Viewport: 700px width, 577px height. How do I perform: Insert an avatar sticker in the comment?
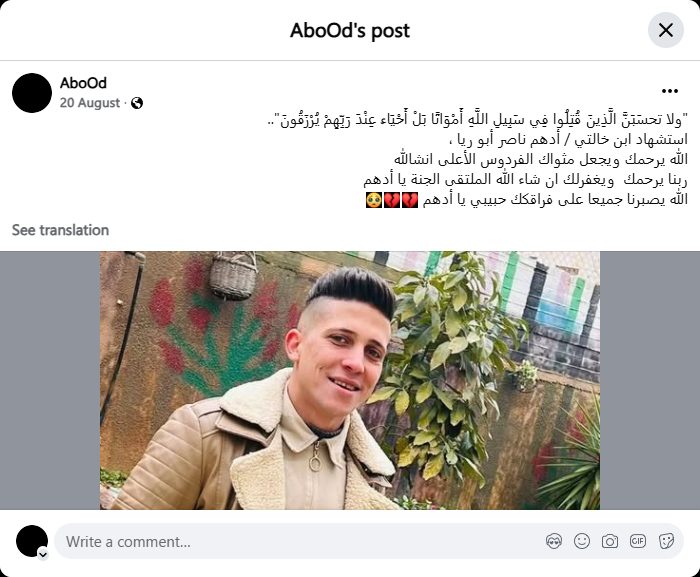point(554,542)
